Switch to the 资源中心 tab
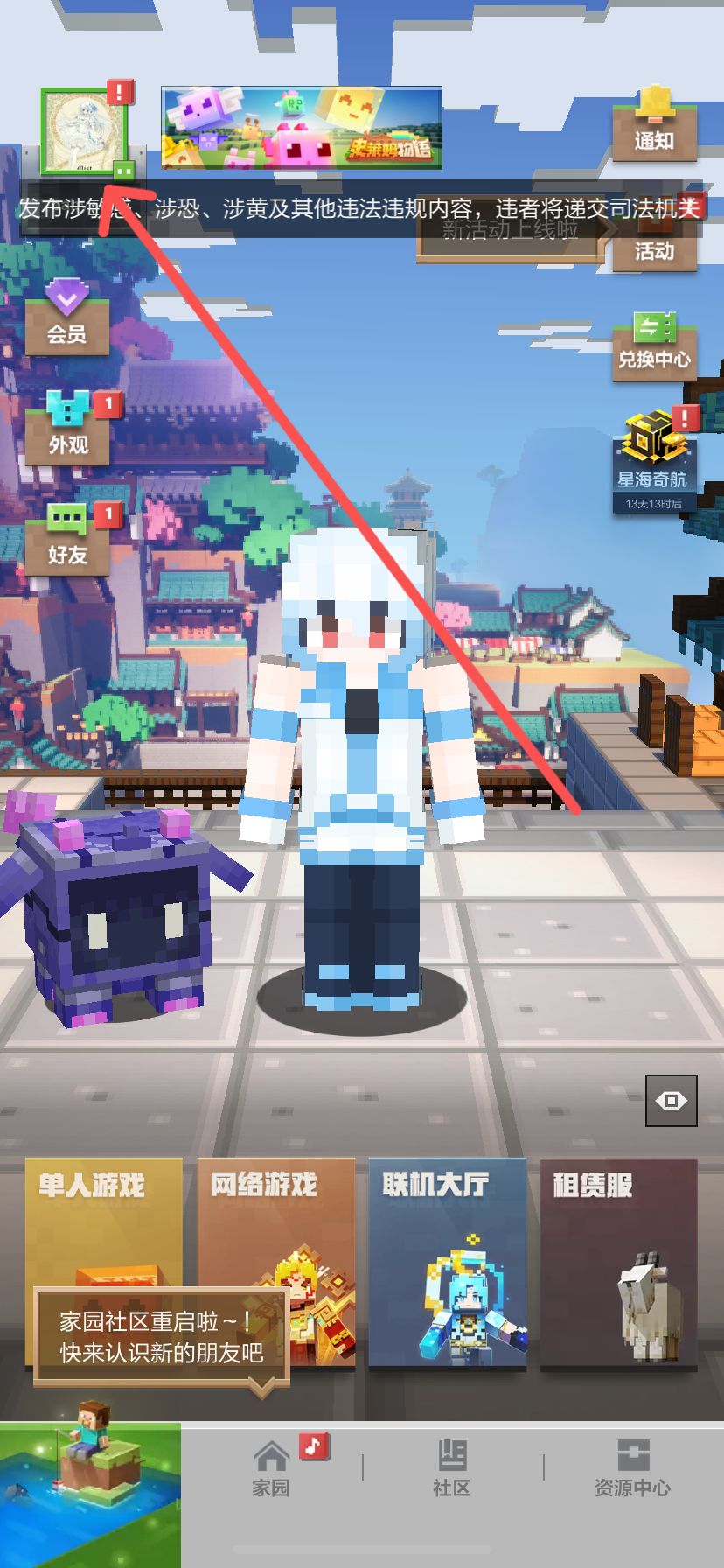The height and width of the screenshot is (1568, 724). [x=632, y=1468]
